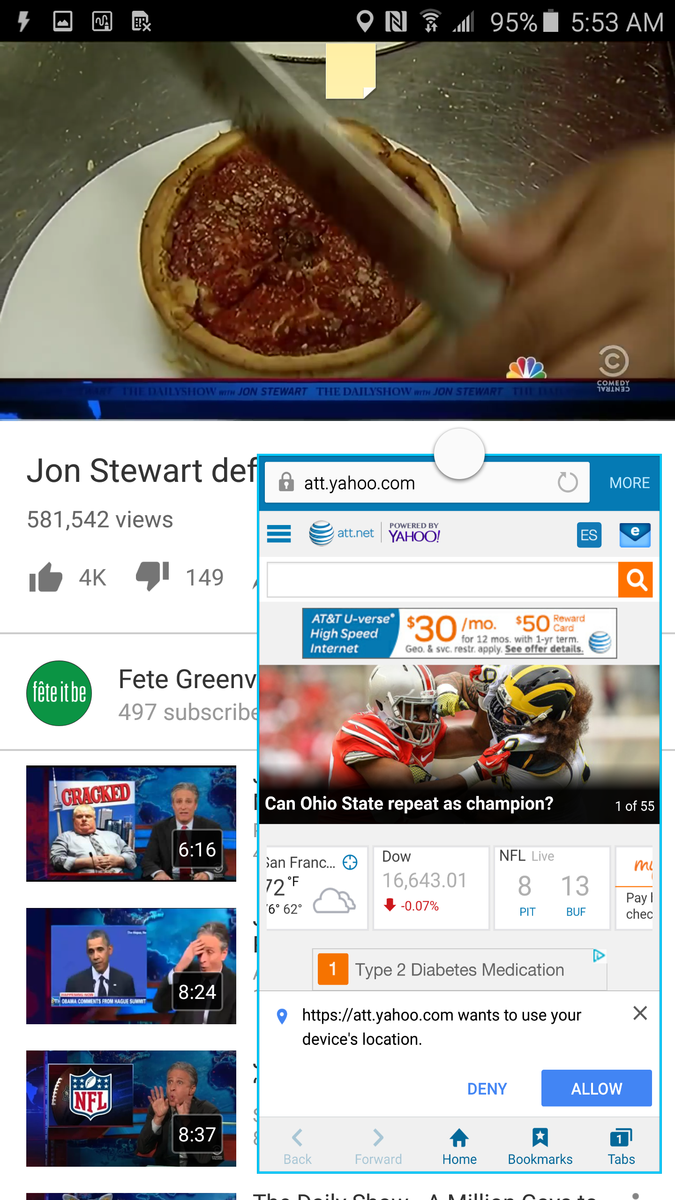
Task: Dislike the Jon Stewart video
Action: (152, 577)
